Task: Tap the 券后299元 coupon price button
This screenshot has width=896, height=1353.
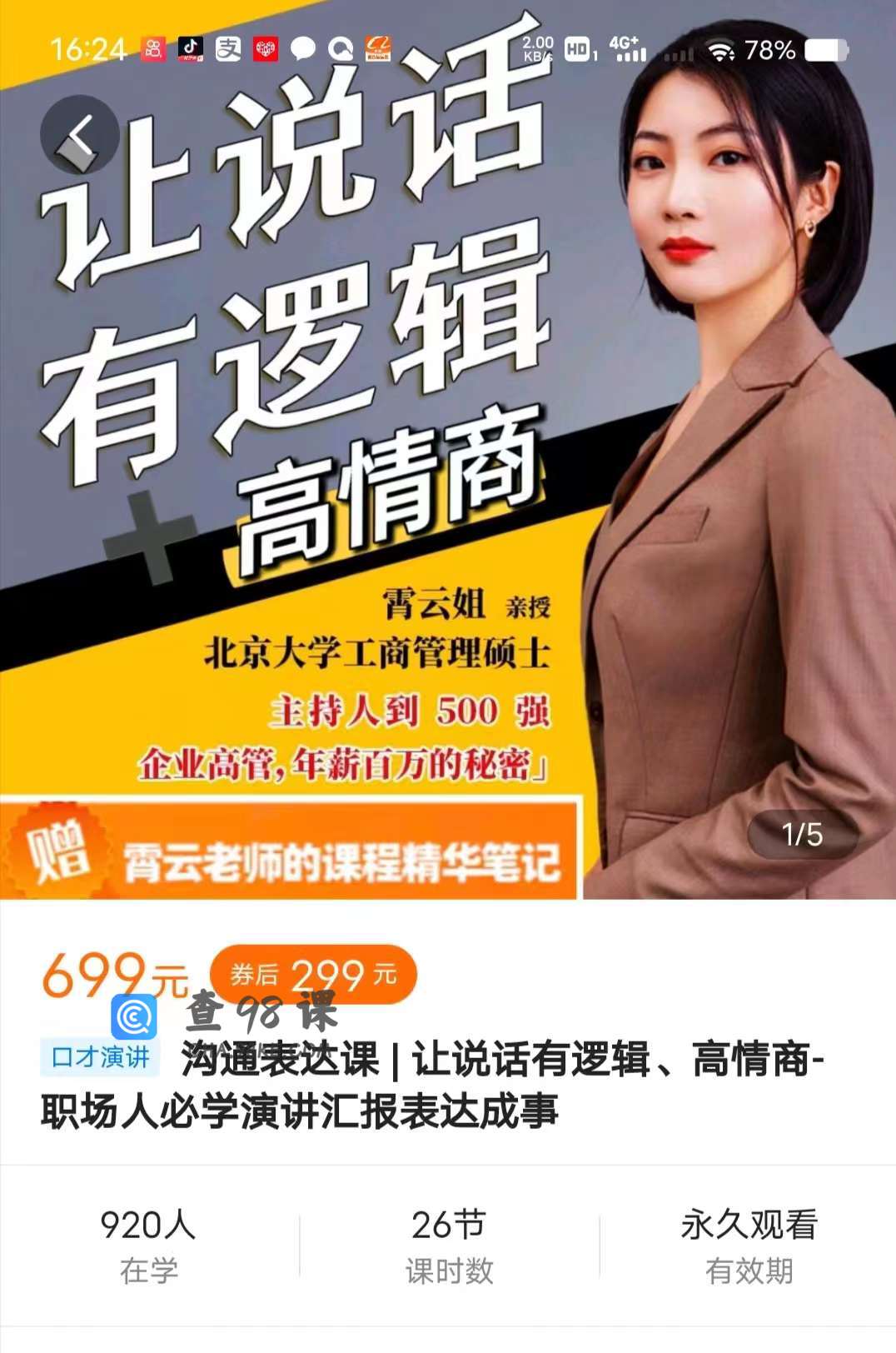Action: (x=313, y=974)
